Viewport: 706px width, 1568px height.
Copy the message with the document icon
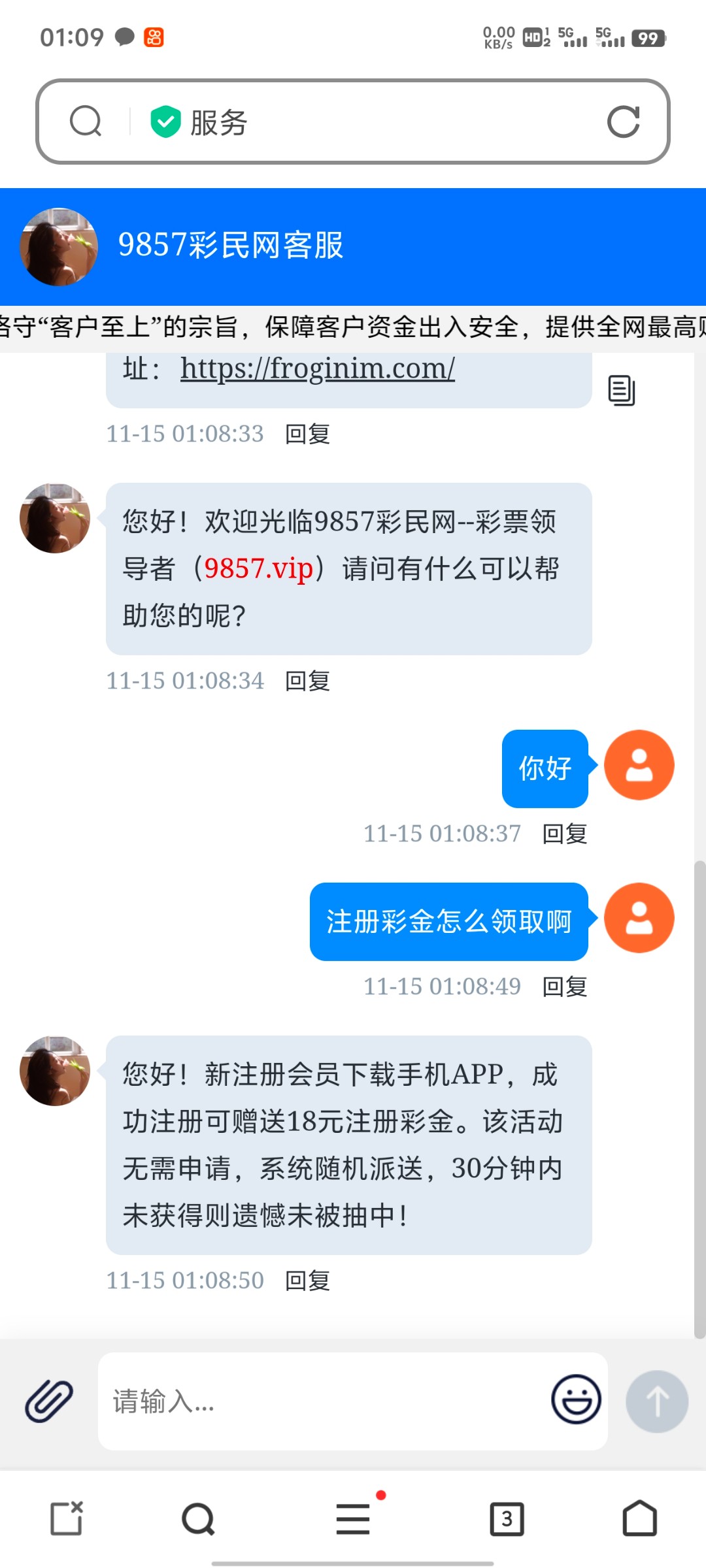click(621, 391)
